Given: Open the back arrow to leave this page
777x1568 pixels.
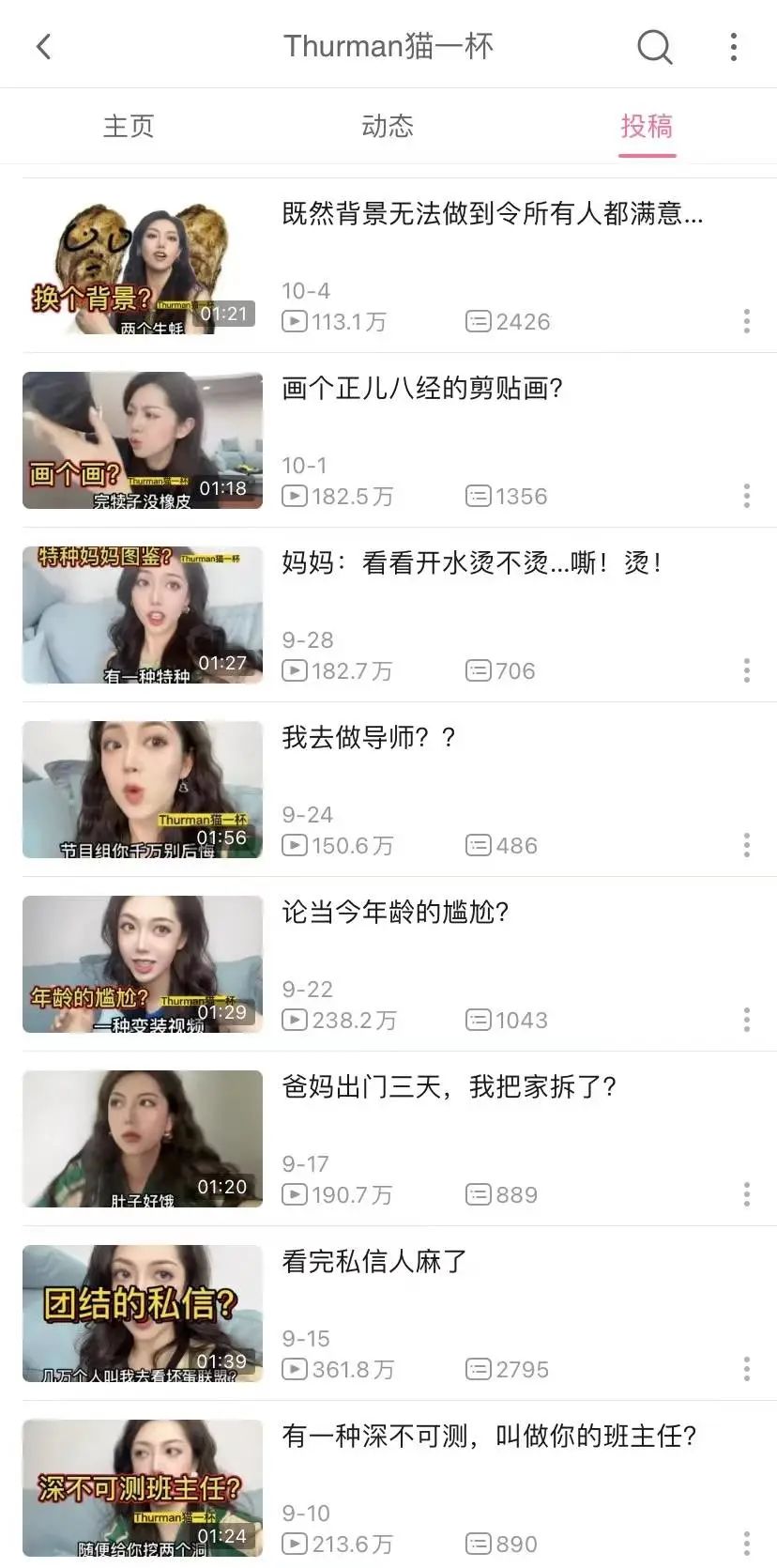Looking at the screenshot, I should (x=43, y=45).
